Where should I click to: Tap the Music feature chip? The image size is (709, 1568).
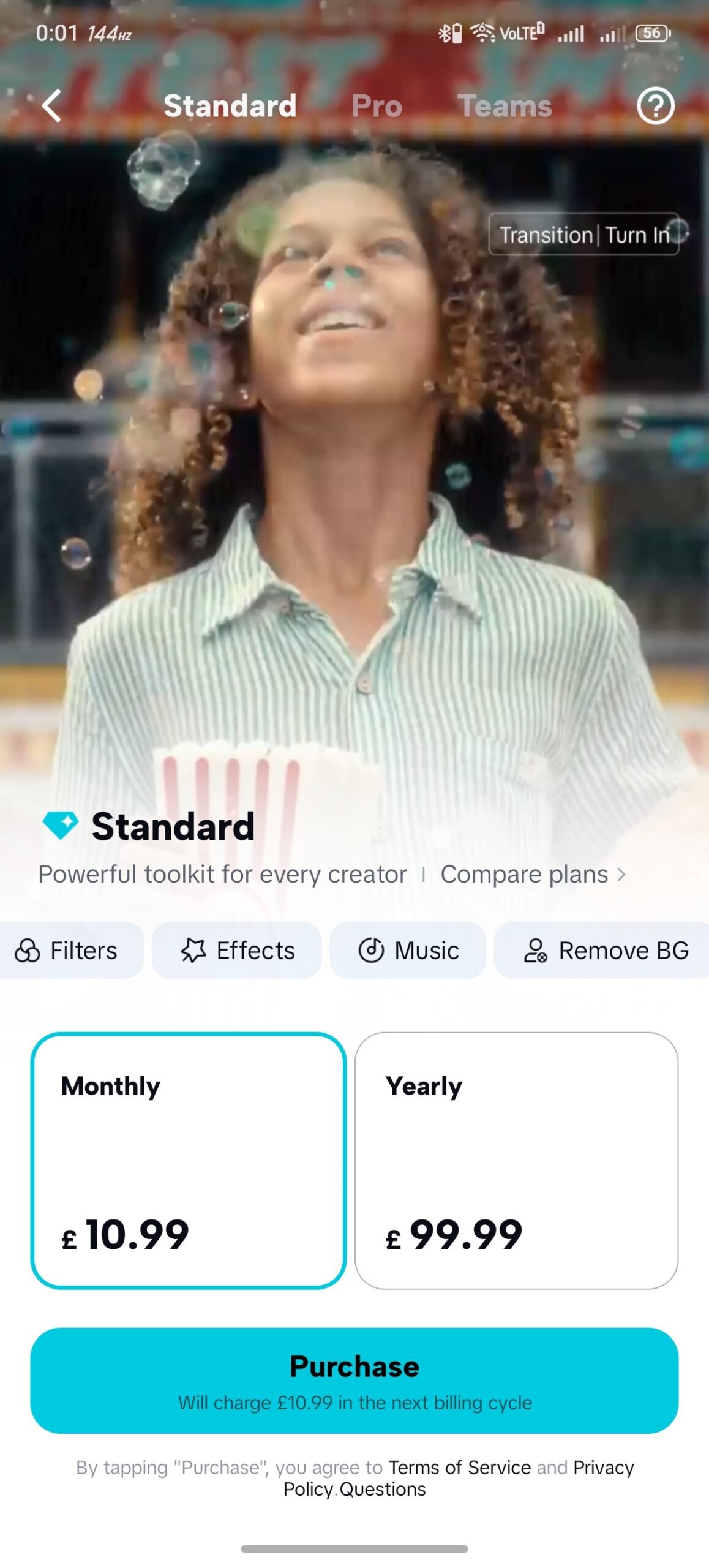pyautogui.click(x=408, y=951)
